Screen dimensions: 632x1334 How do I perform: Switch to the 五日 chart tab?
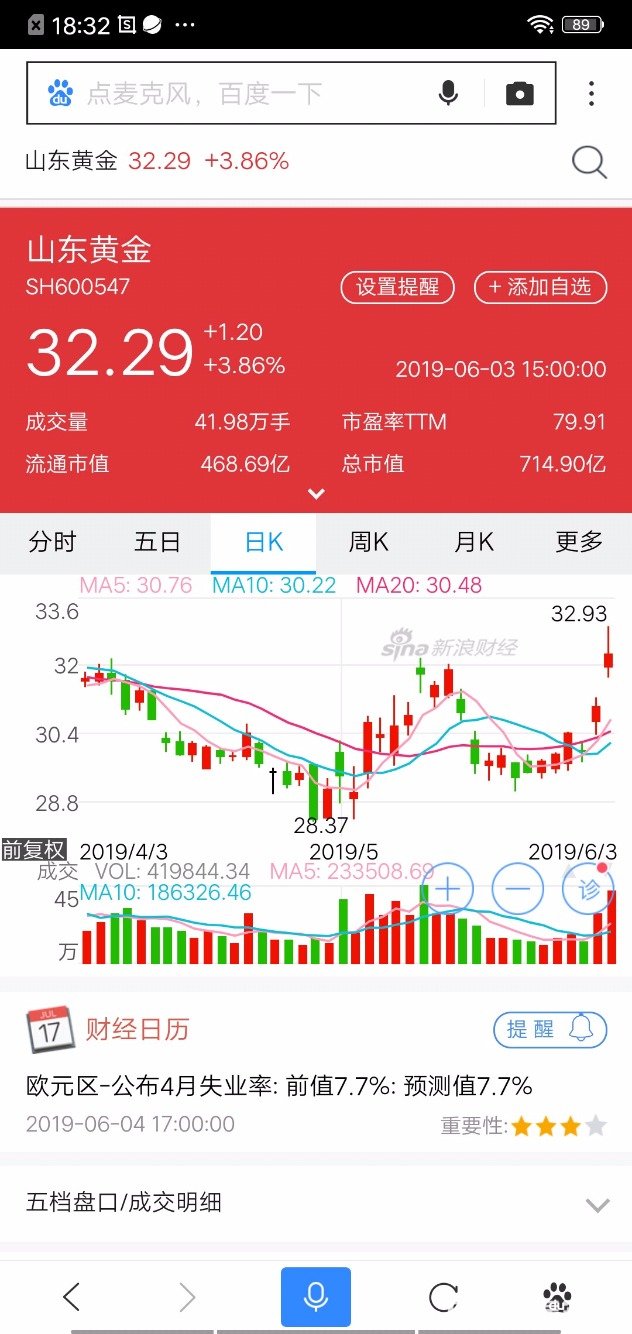(158, 542)
